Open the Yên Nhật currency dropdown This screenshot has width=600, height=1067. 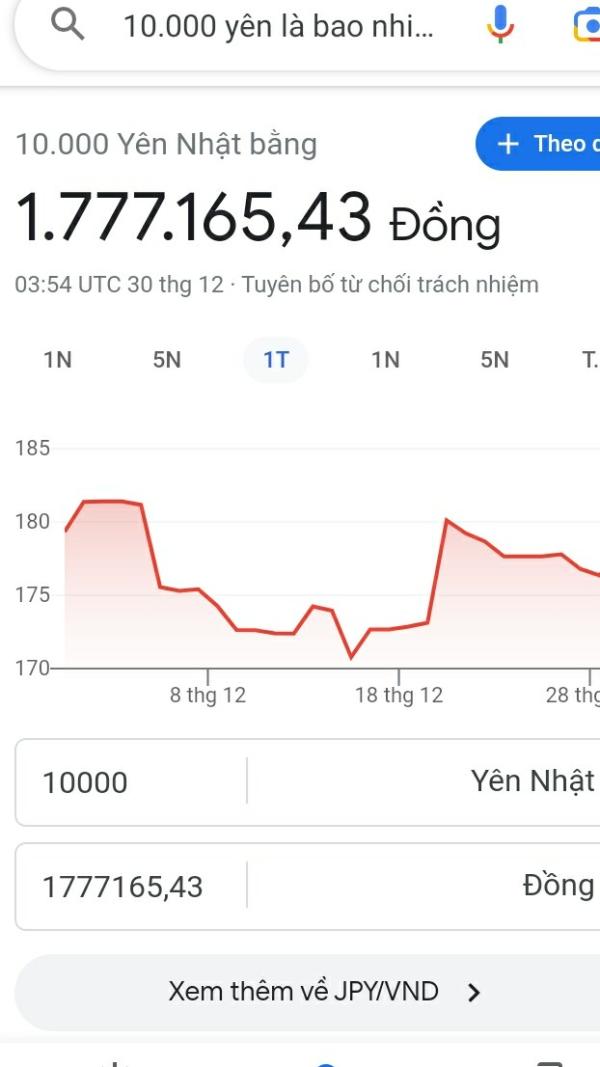(424, 783)
